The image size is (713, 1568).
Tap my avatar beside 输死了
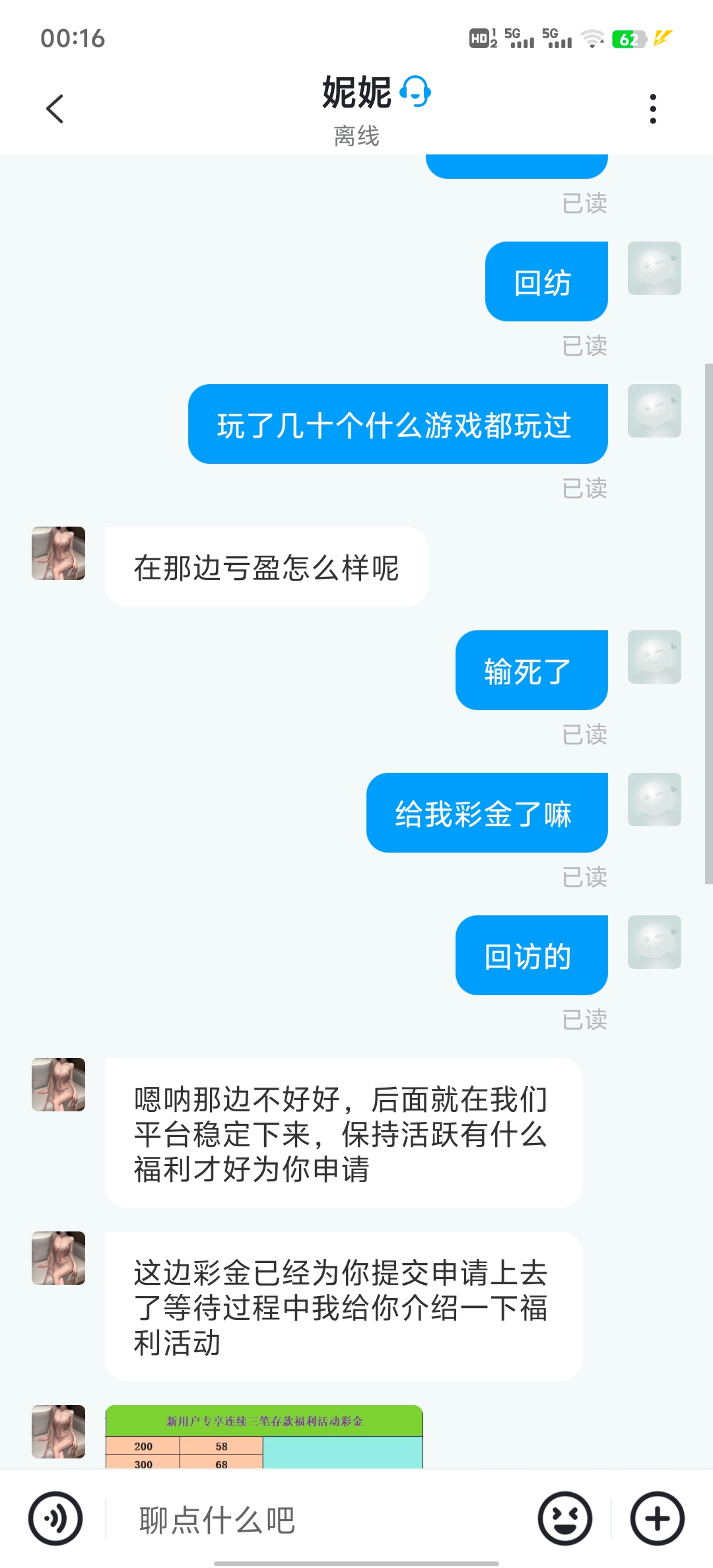[x=654, y=657]
